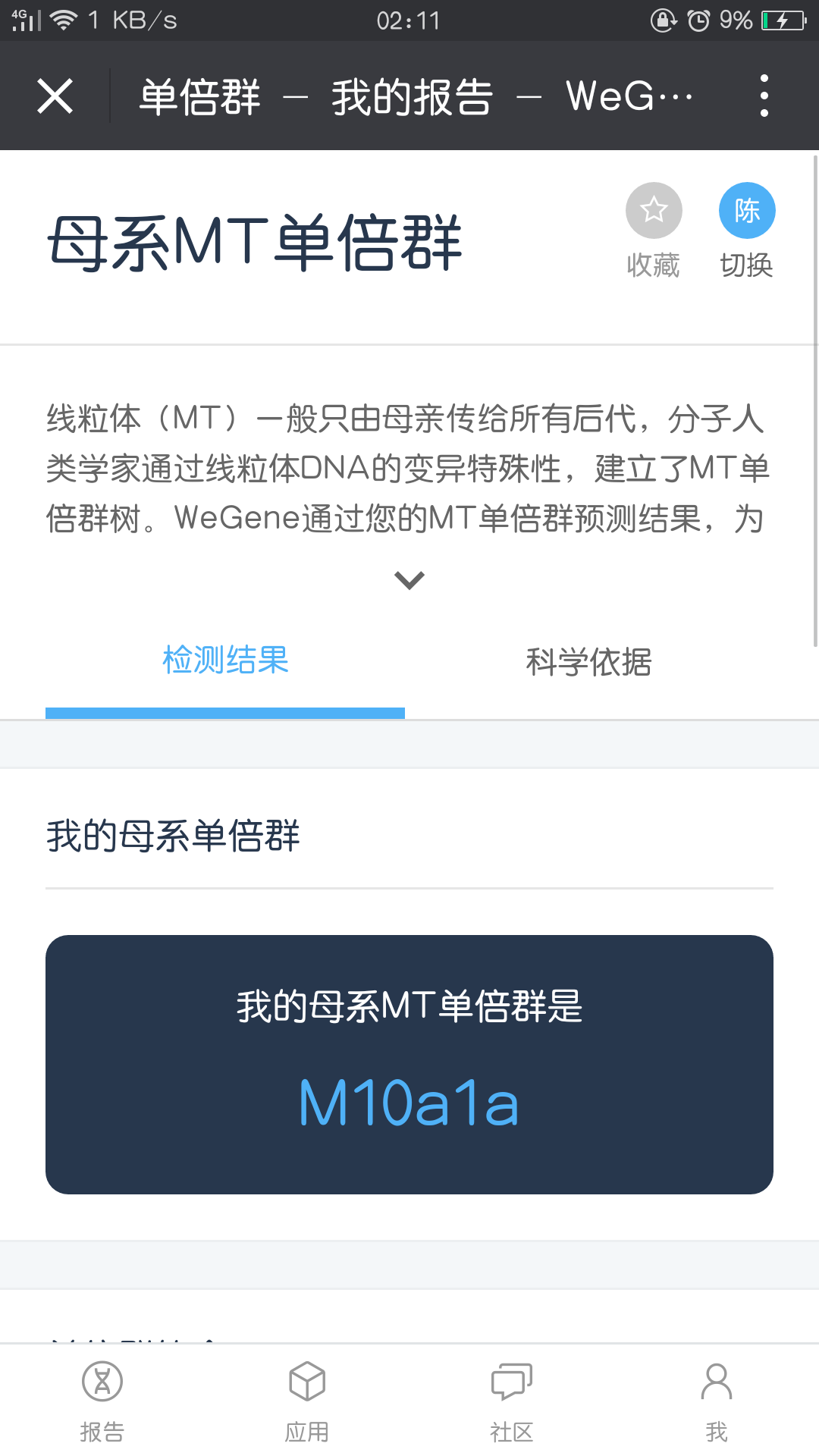
Task: Open the 社区 community tab
Action: point(512,1401)
